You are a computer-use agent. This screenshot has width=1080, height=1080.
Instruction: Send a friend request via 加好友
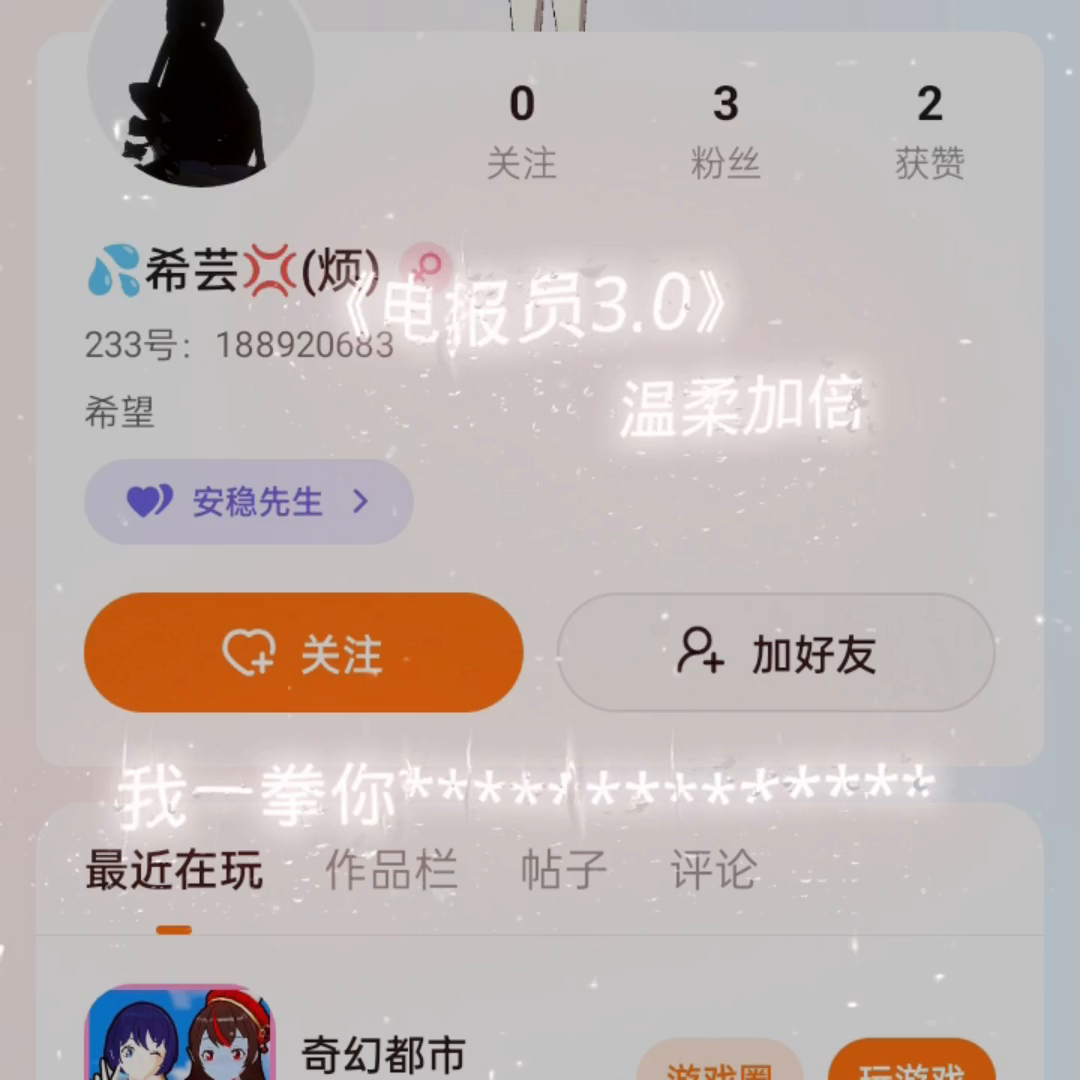pos(776,653)
